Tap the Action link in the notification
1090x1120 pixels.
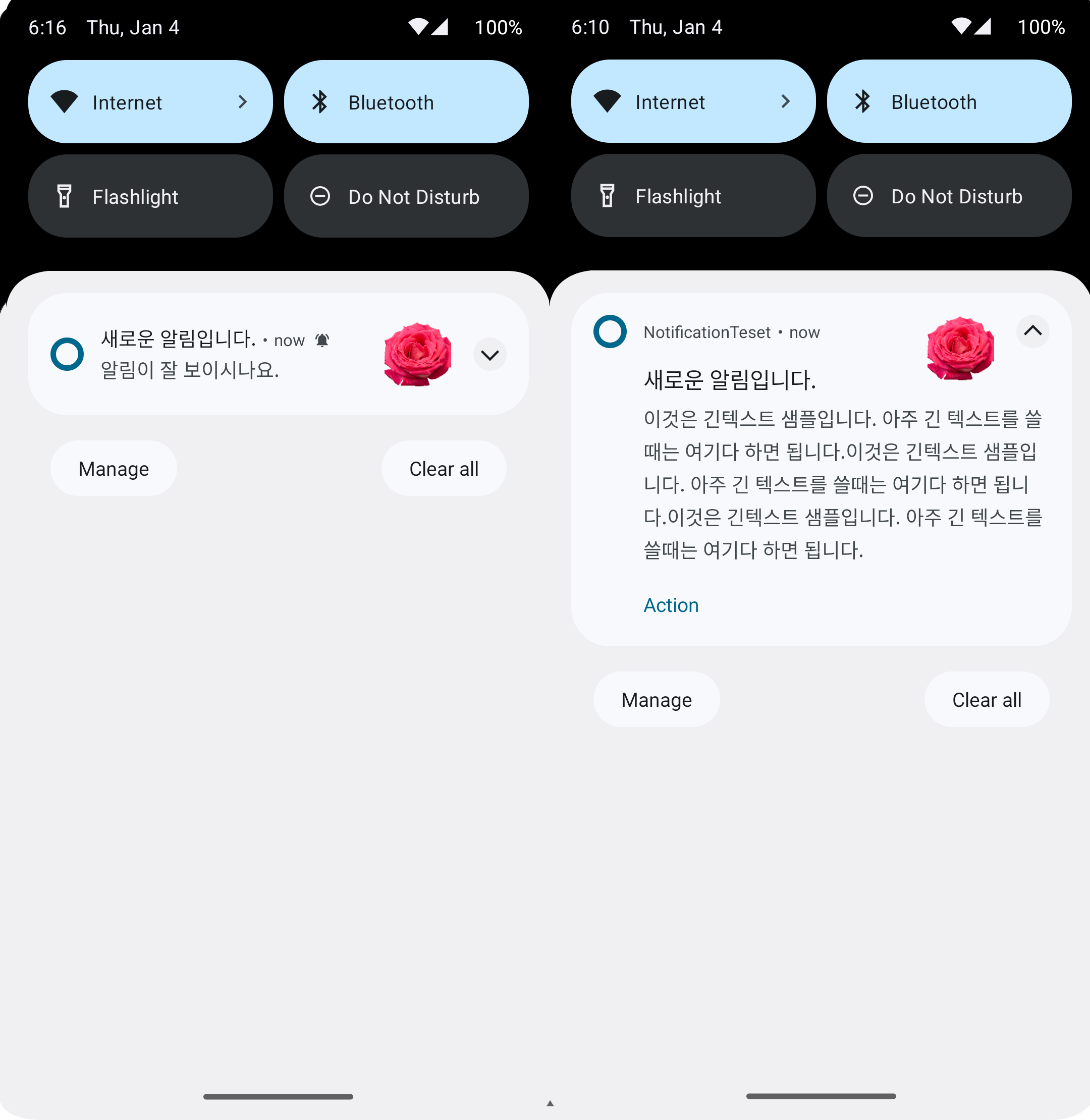click(670, 605)
